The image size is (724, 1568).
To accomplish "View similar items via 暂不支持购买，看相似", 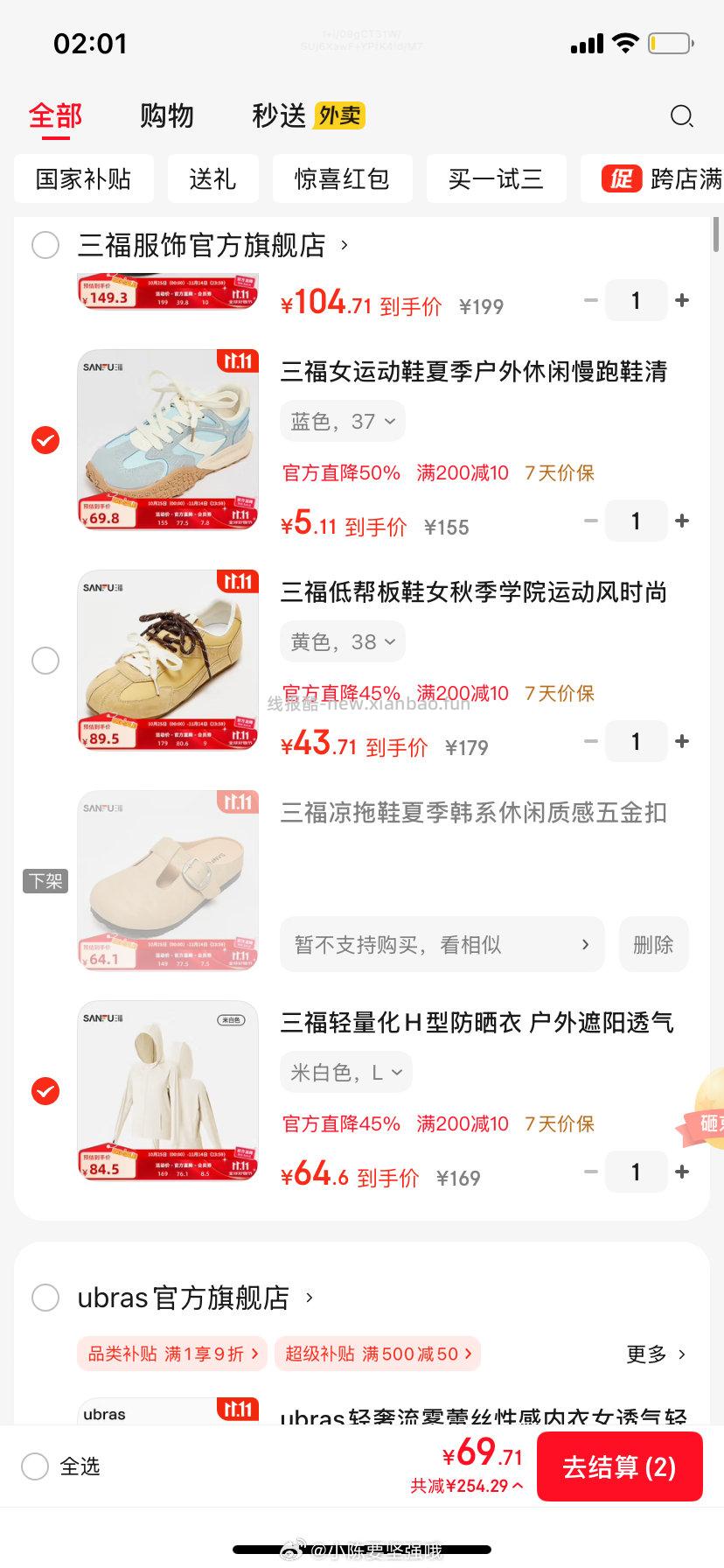I will coord(442,945).
